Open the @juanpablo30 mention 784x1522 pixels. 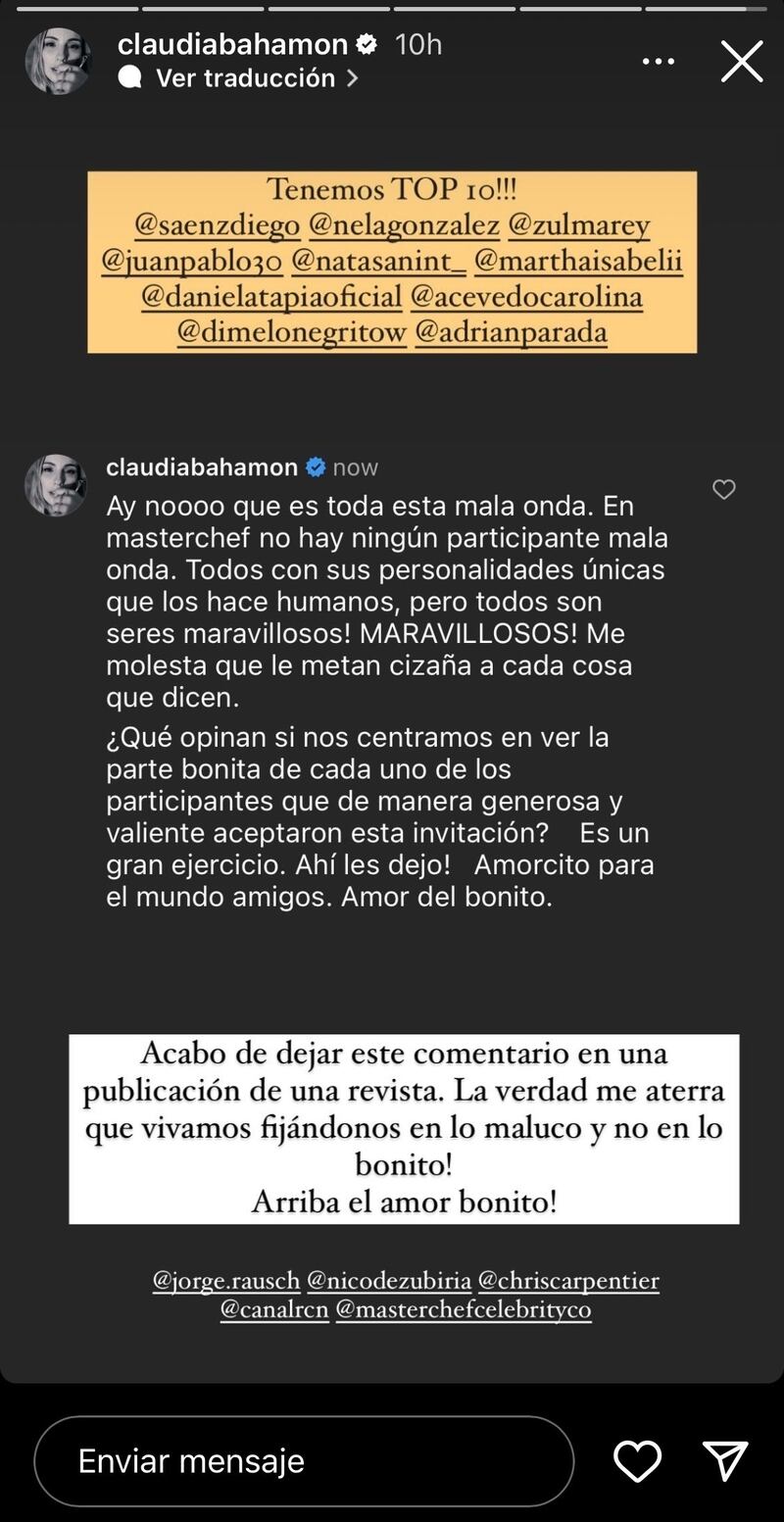192,261
